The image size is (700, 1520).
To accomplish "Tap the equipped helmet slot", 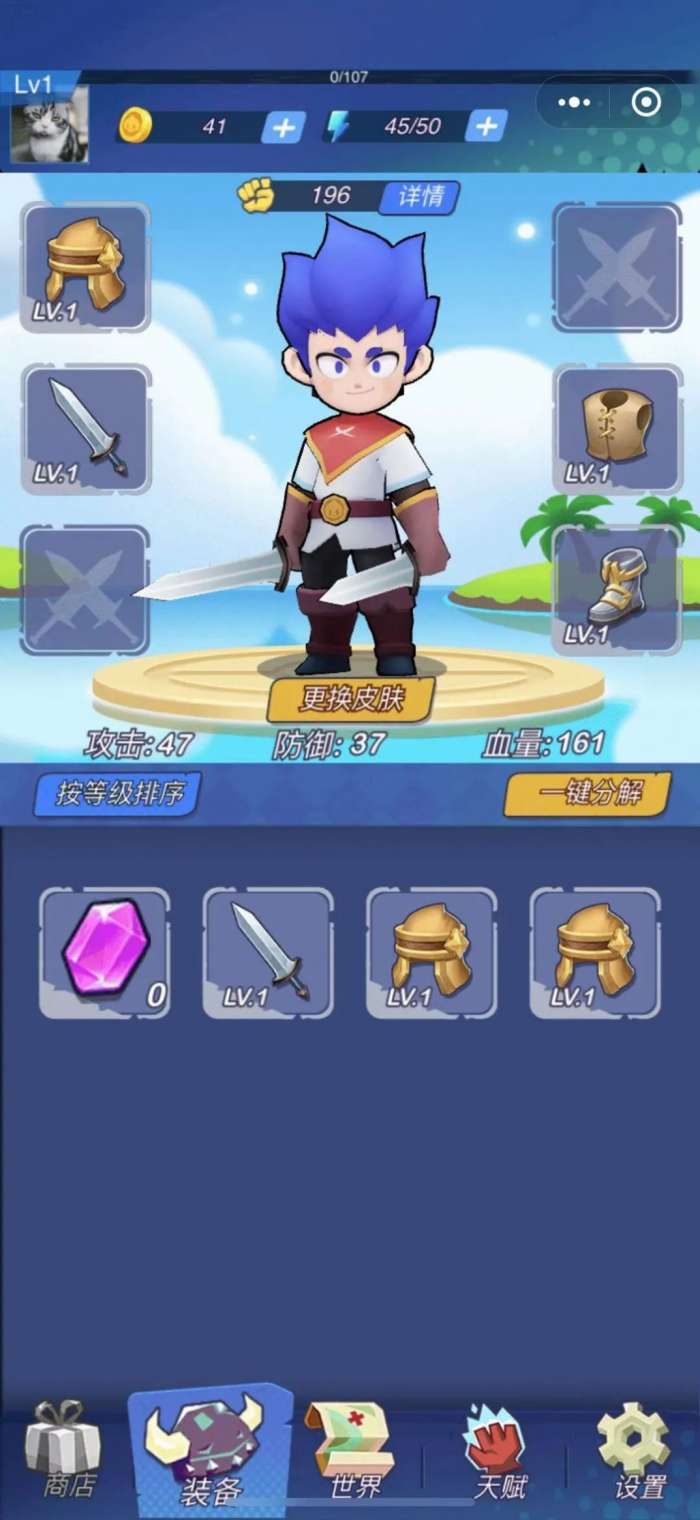I will 85,268.
